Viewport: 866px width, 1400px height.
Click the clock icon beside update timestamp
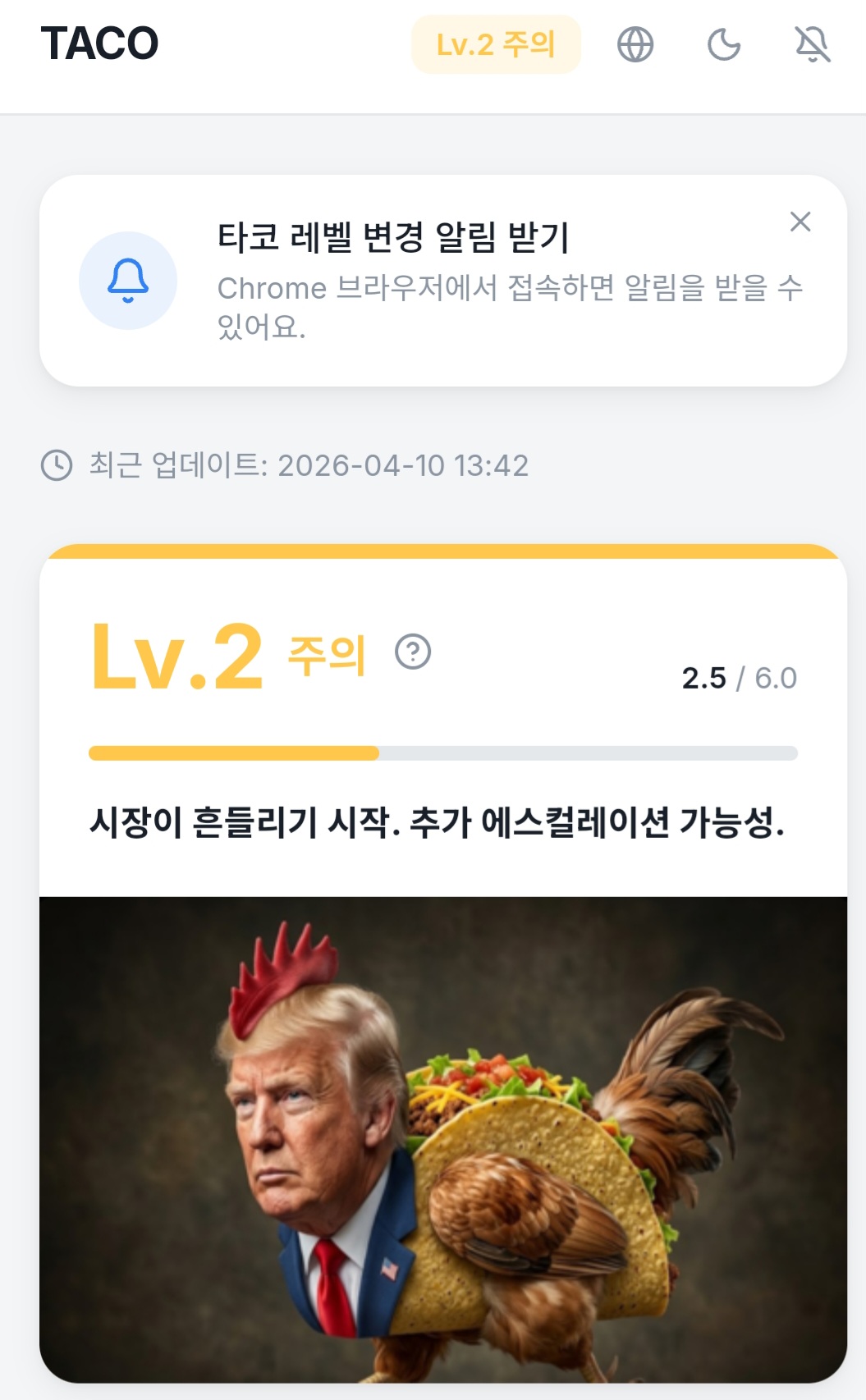click(x=56, y=466)
